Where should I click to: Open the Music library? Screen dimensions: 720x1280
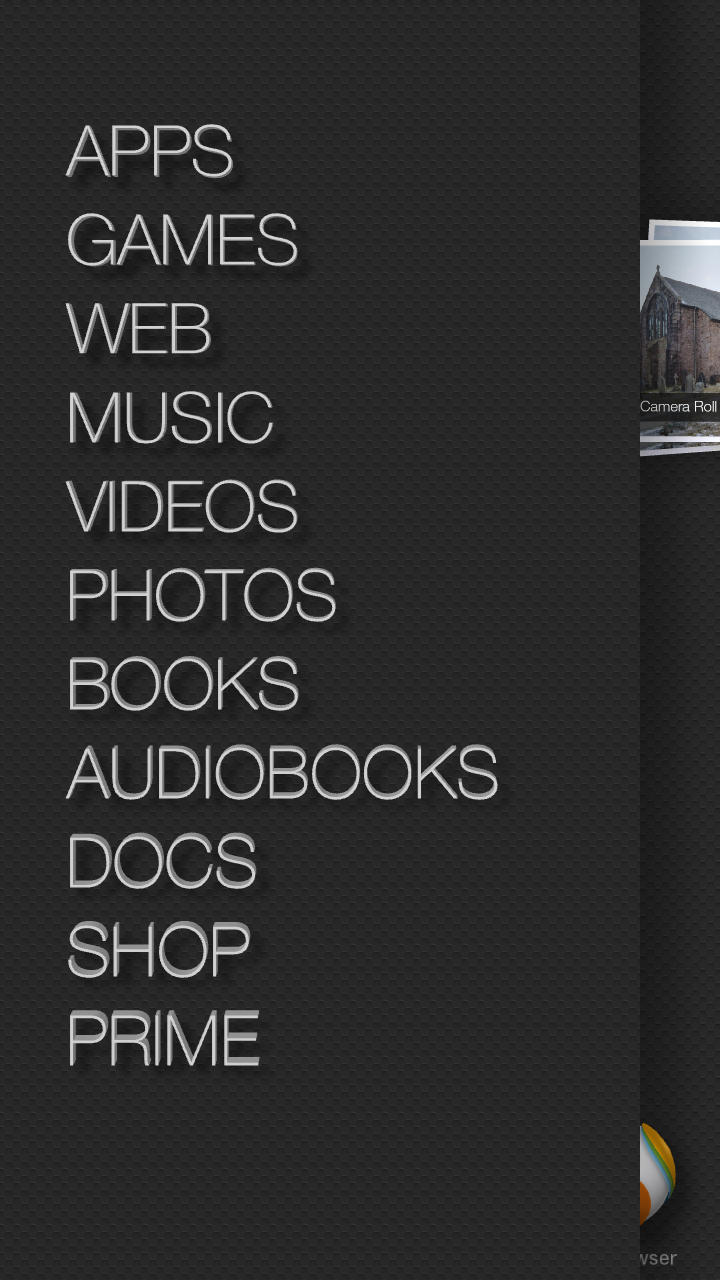[170, 418]
